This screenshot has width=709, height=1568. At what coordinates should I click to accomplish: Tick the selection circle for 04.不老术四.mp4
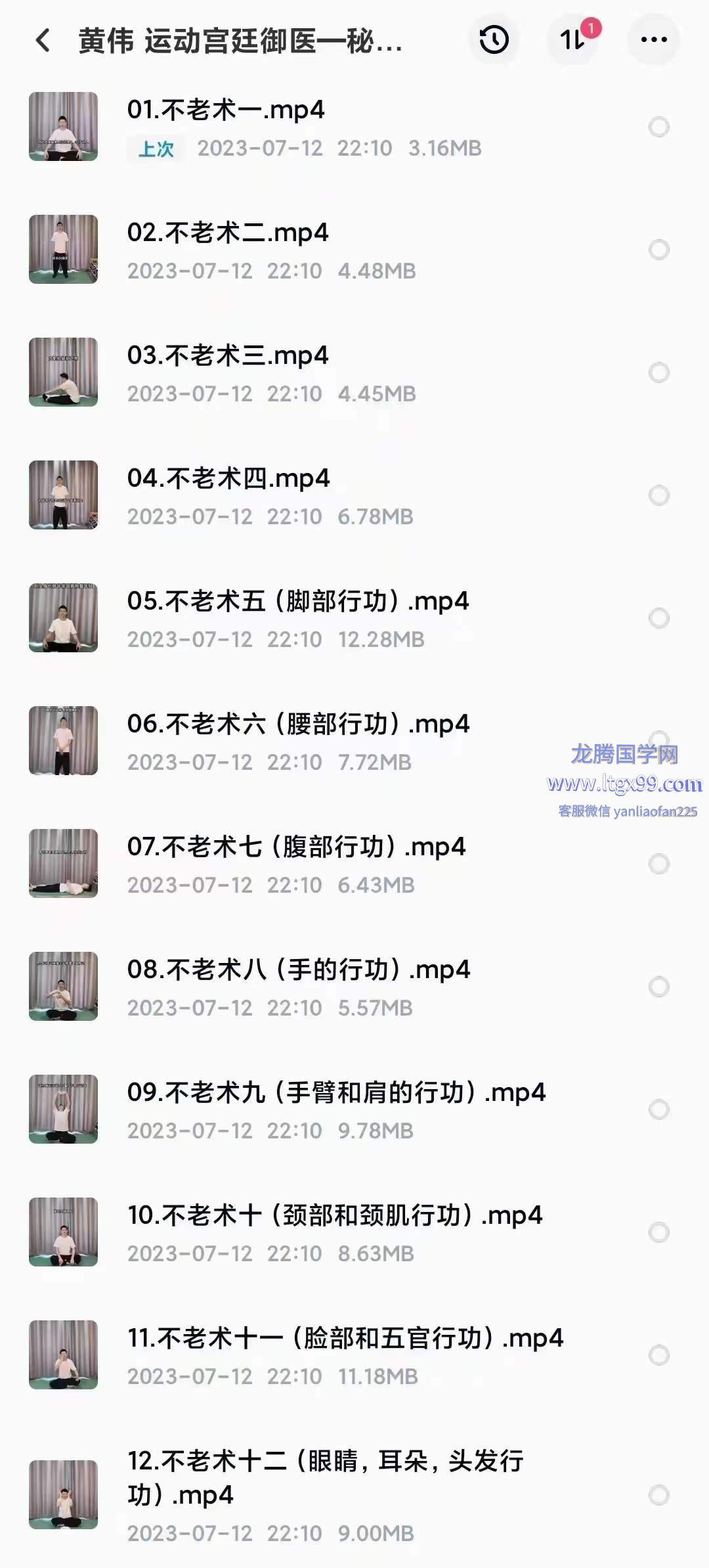[x=658, y=495]
